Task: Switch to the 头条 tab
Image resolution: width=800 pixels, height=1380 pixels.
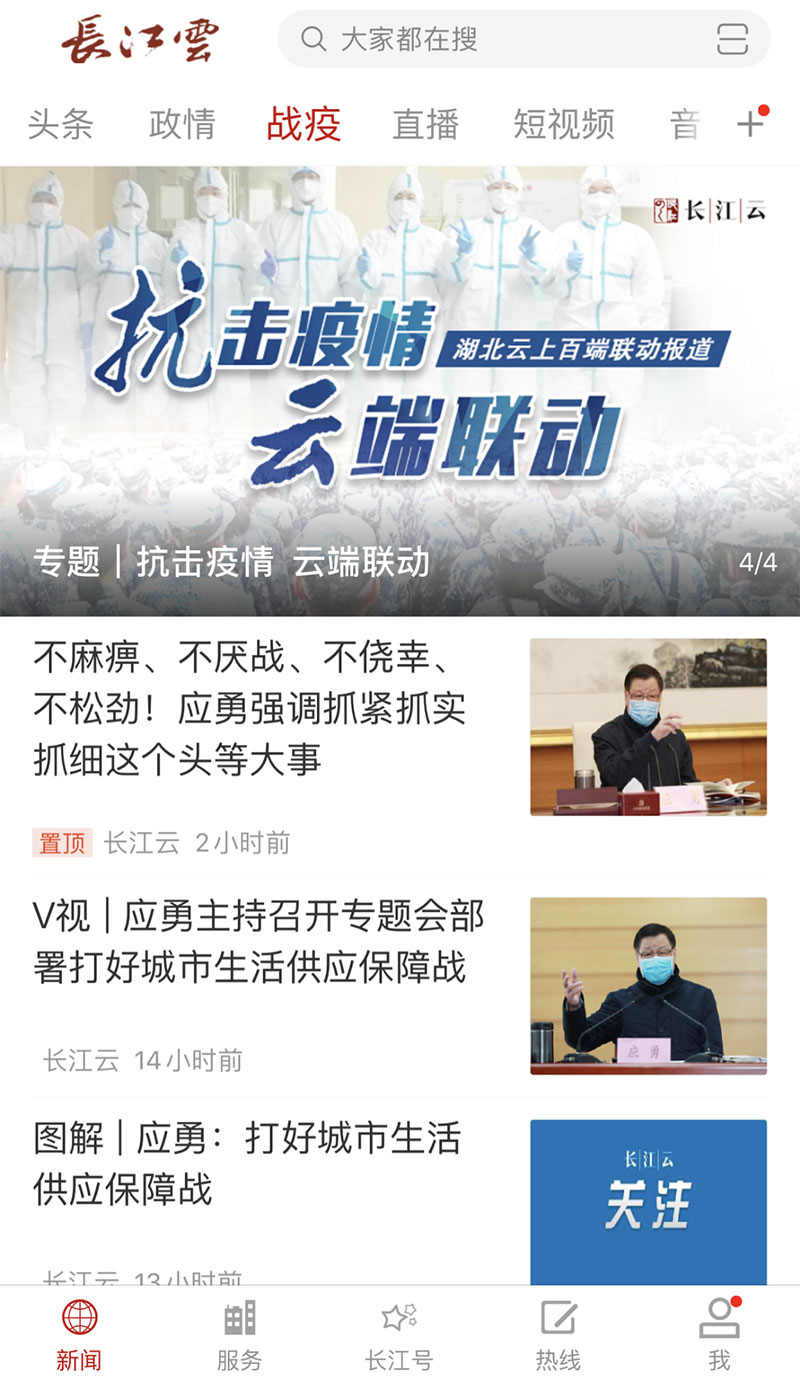Action: [x=60, y=125]
